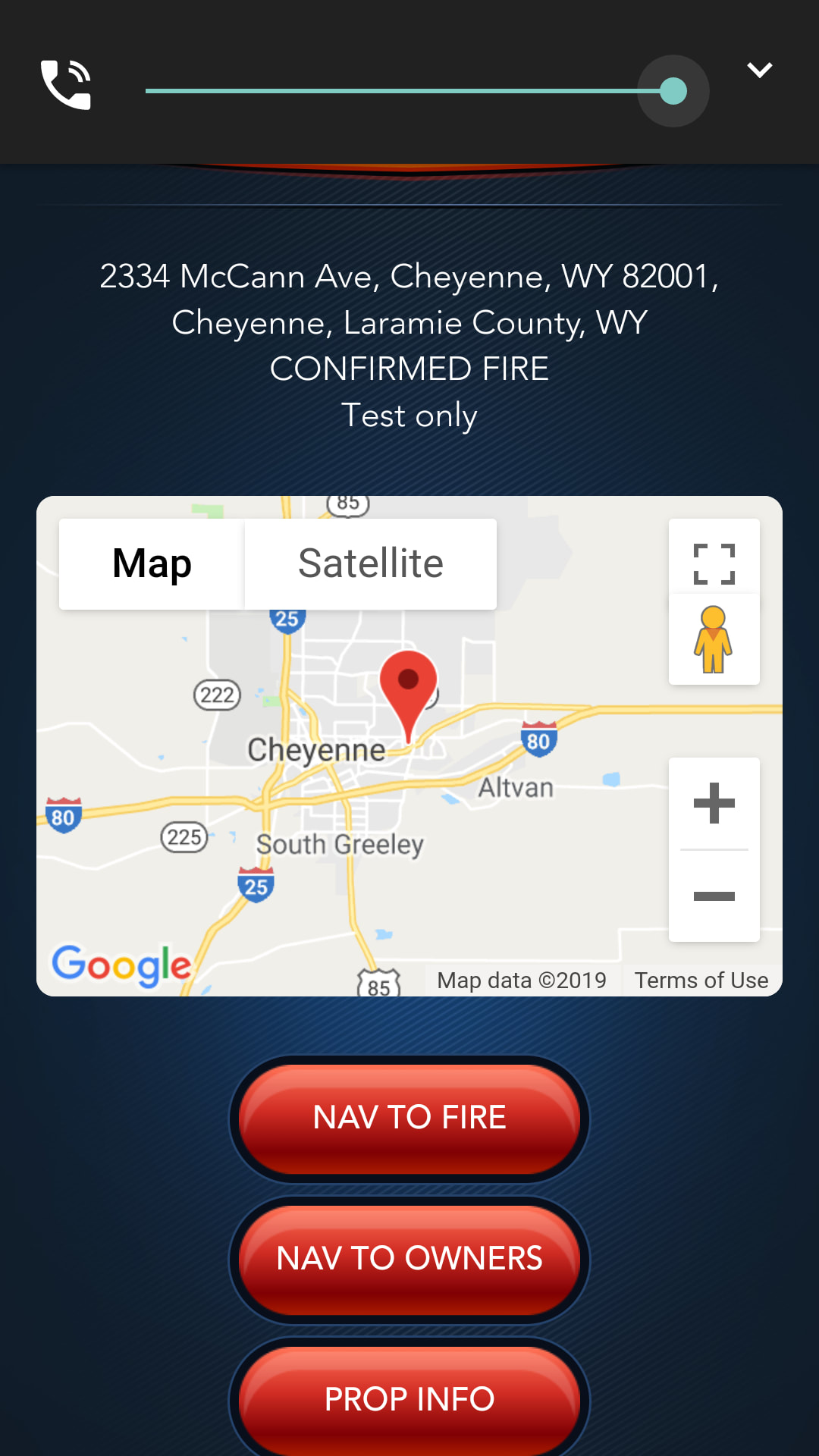Start navigation with NAV TO FIRE
The width and height of the screenshot is (819, 1456).
[x=409, y=1118]
